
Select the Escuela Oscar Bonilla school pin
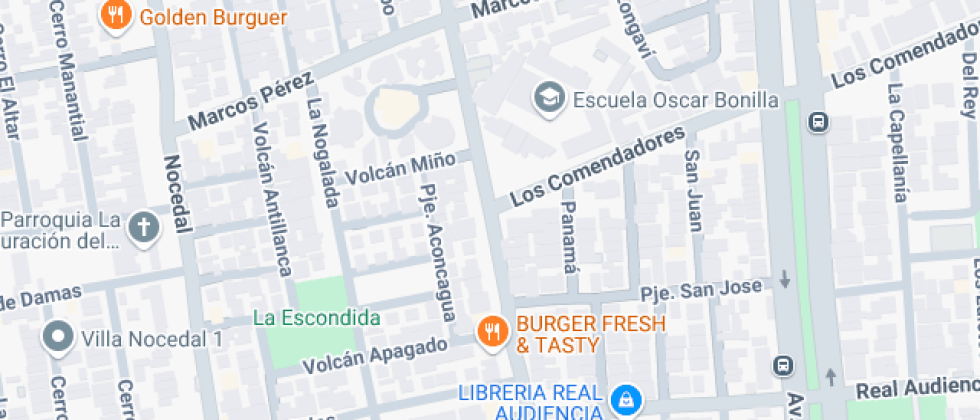coord(548,98)
